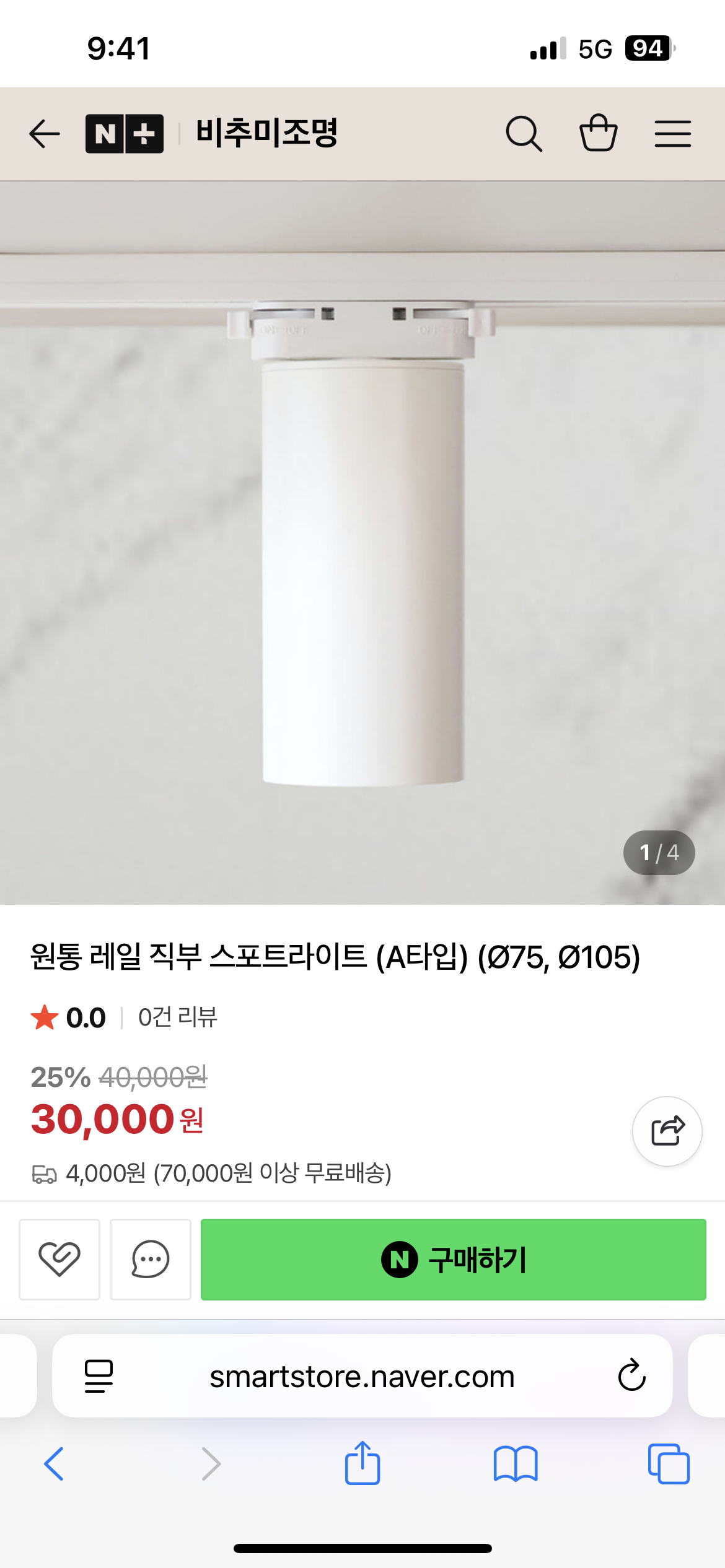
Task: Add product to wishlist with heart
Action: click(x=59, y=1259)
